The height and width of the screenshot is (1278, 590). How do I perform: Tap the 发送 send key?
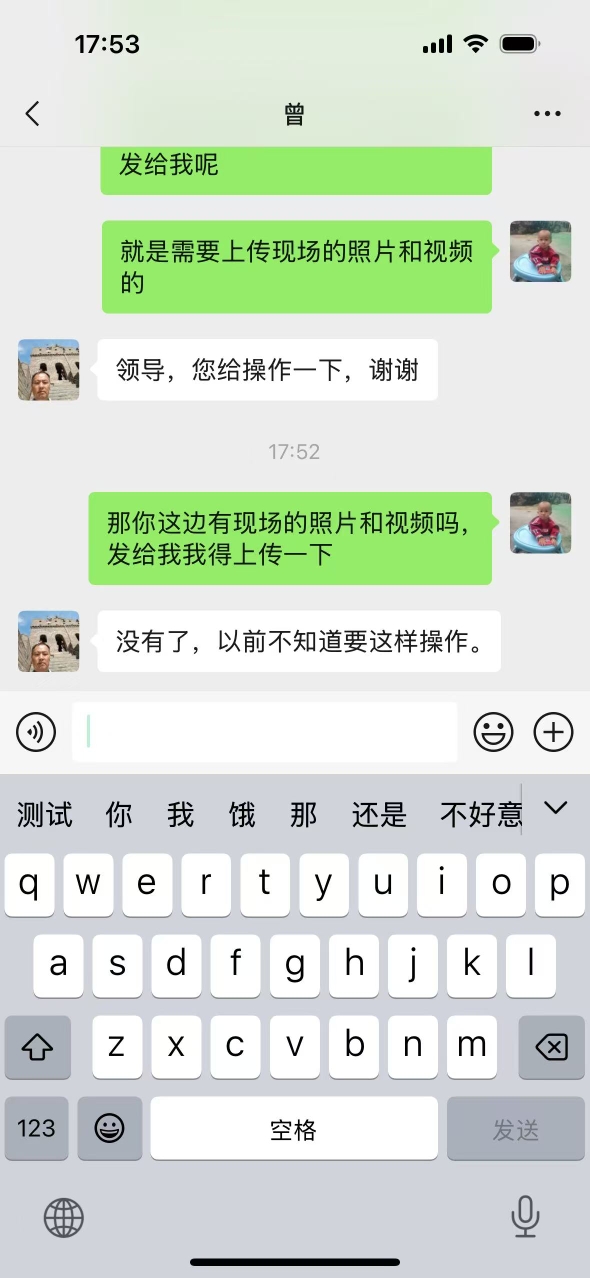click(516, 1128)
